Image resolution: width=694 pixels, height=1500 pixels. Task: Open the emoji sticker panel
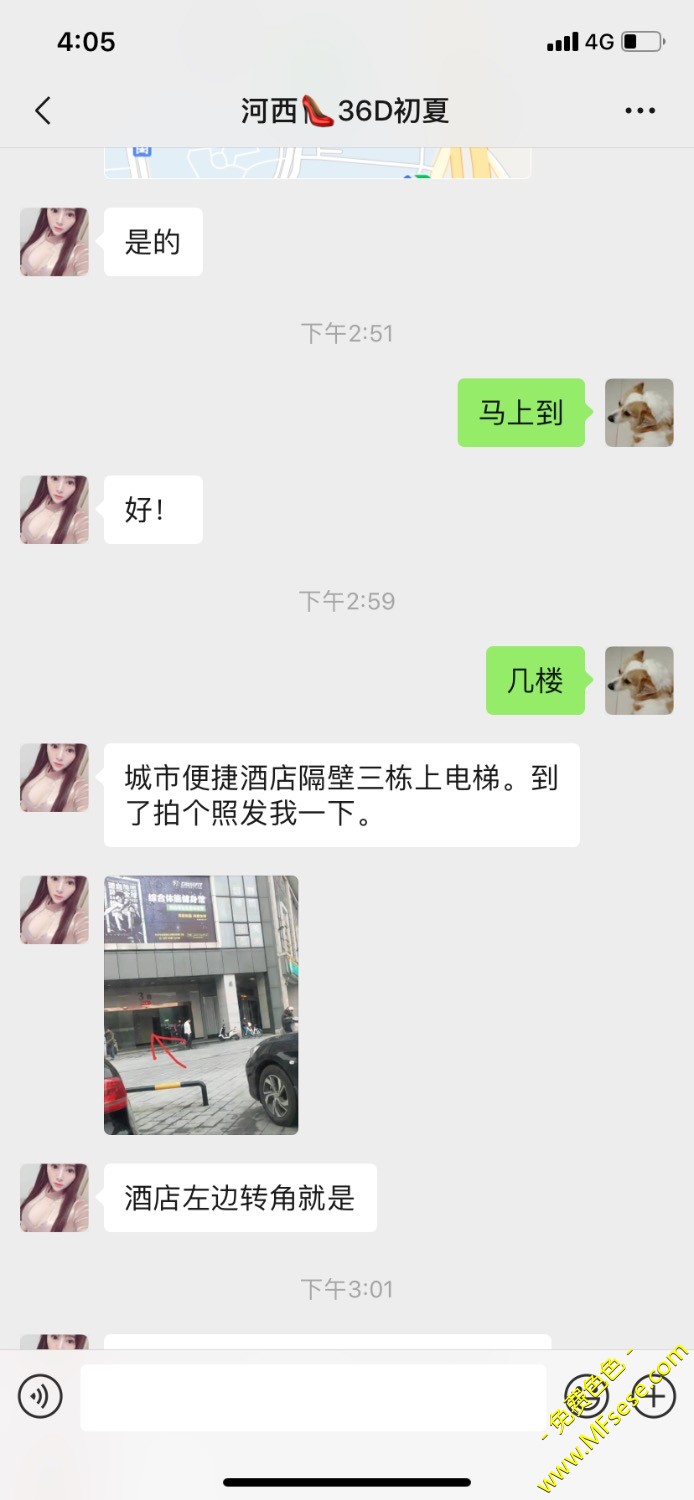point(586,1396)
